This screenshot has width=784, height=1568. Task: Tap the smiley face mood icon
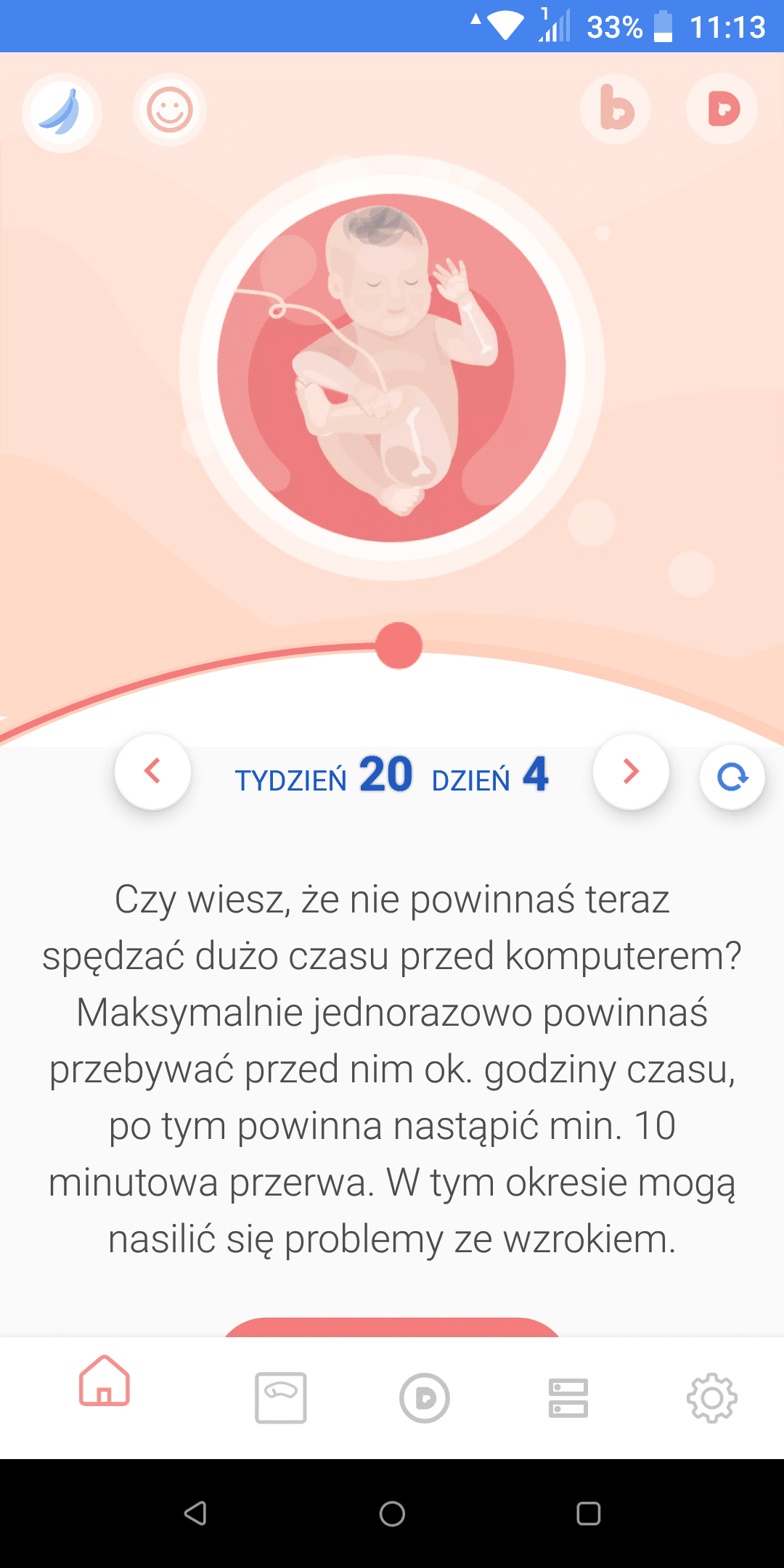click(170, 110)
